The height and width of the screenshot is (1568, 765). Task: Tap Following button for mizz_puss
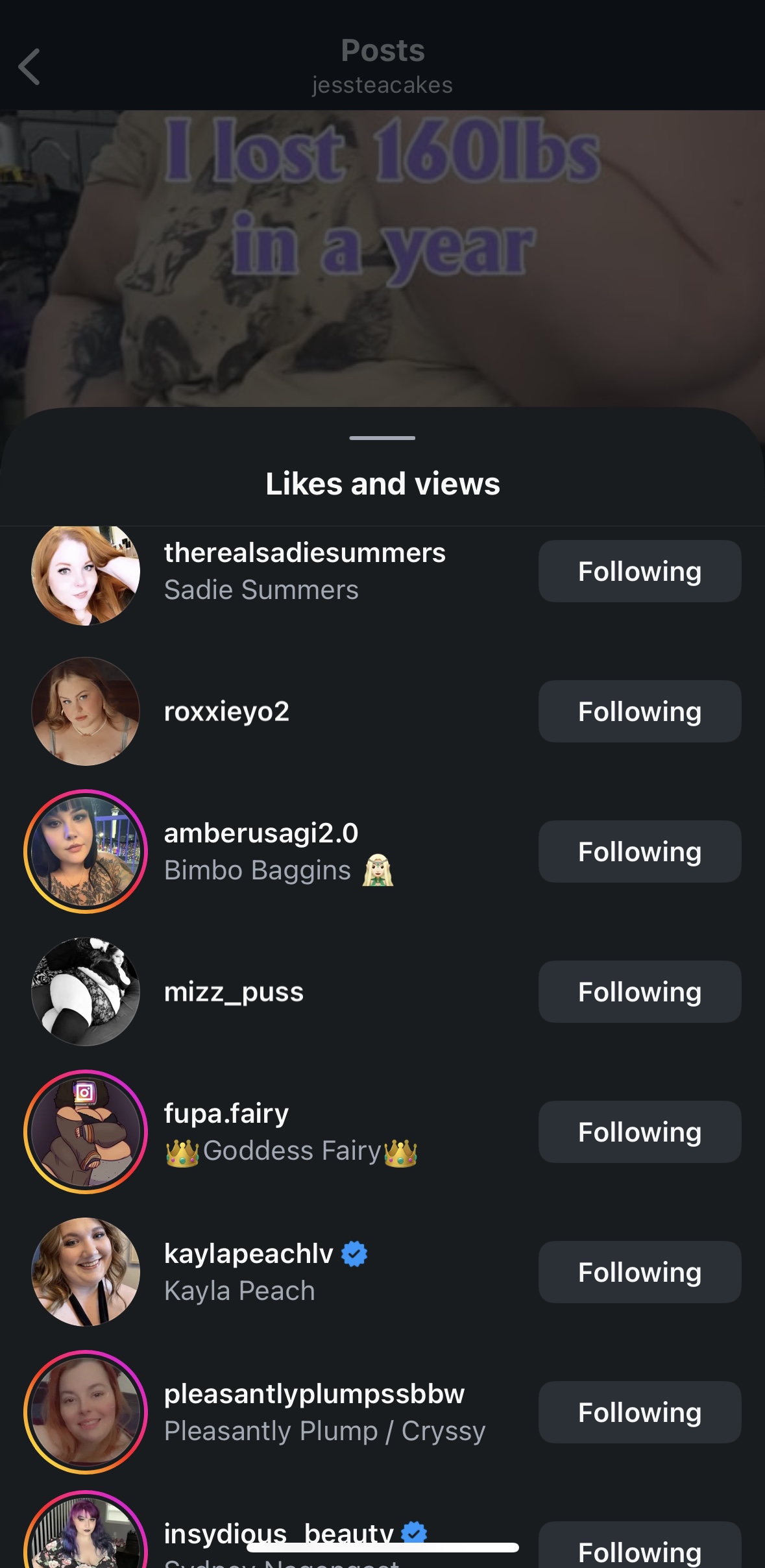(639, 992)
